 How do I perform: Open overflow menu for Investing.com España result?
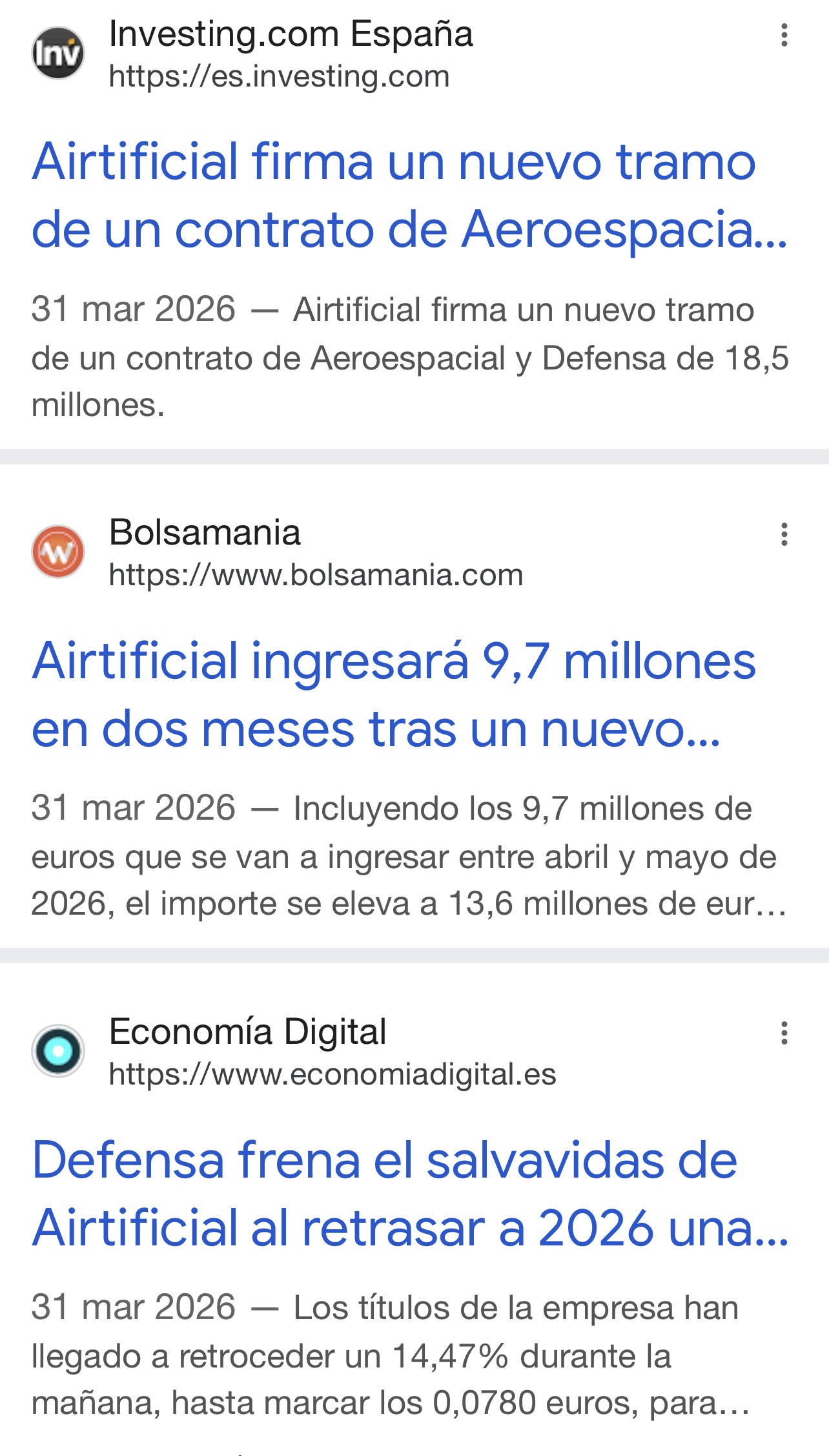click(x=784, y=35)
